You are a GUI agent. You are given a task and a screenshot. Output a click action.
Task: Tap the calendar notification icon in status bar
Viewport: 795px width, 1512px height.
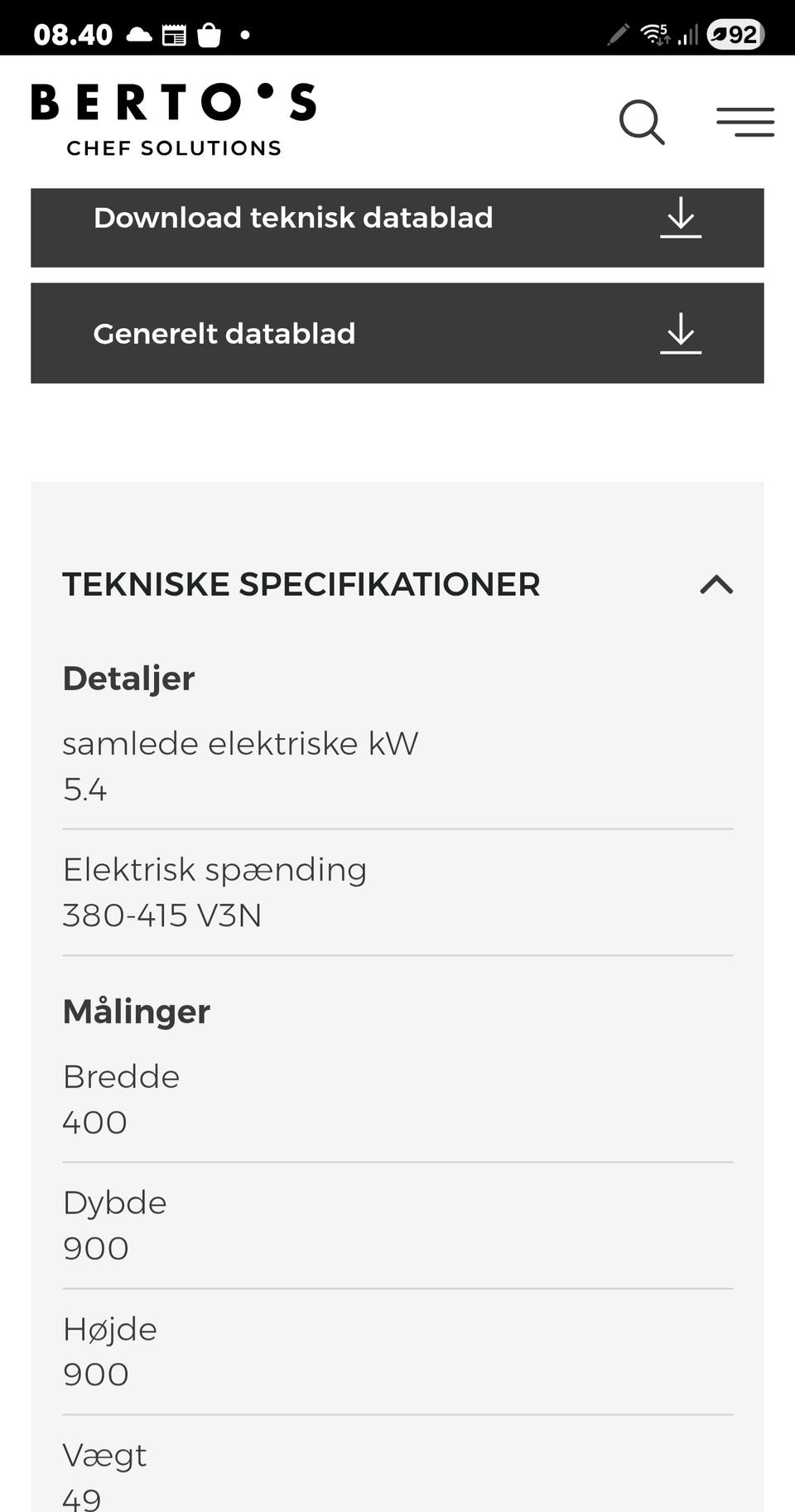[x=175, y=34]
